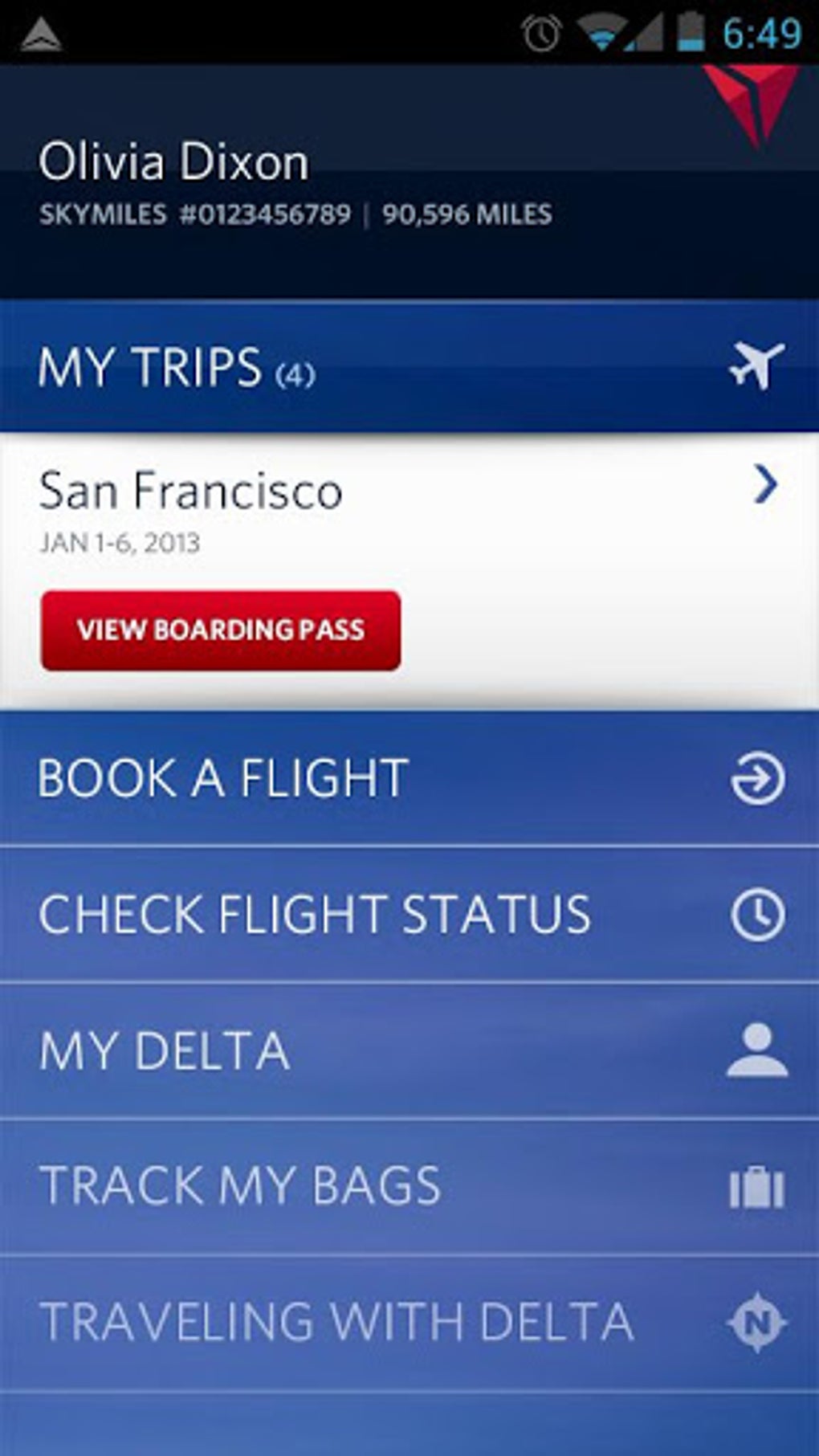
Task: Open Check Flight Status
Action: 409,914
